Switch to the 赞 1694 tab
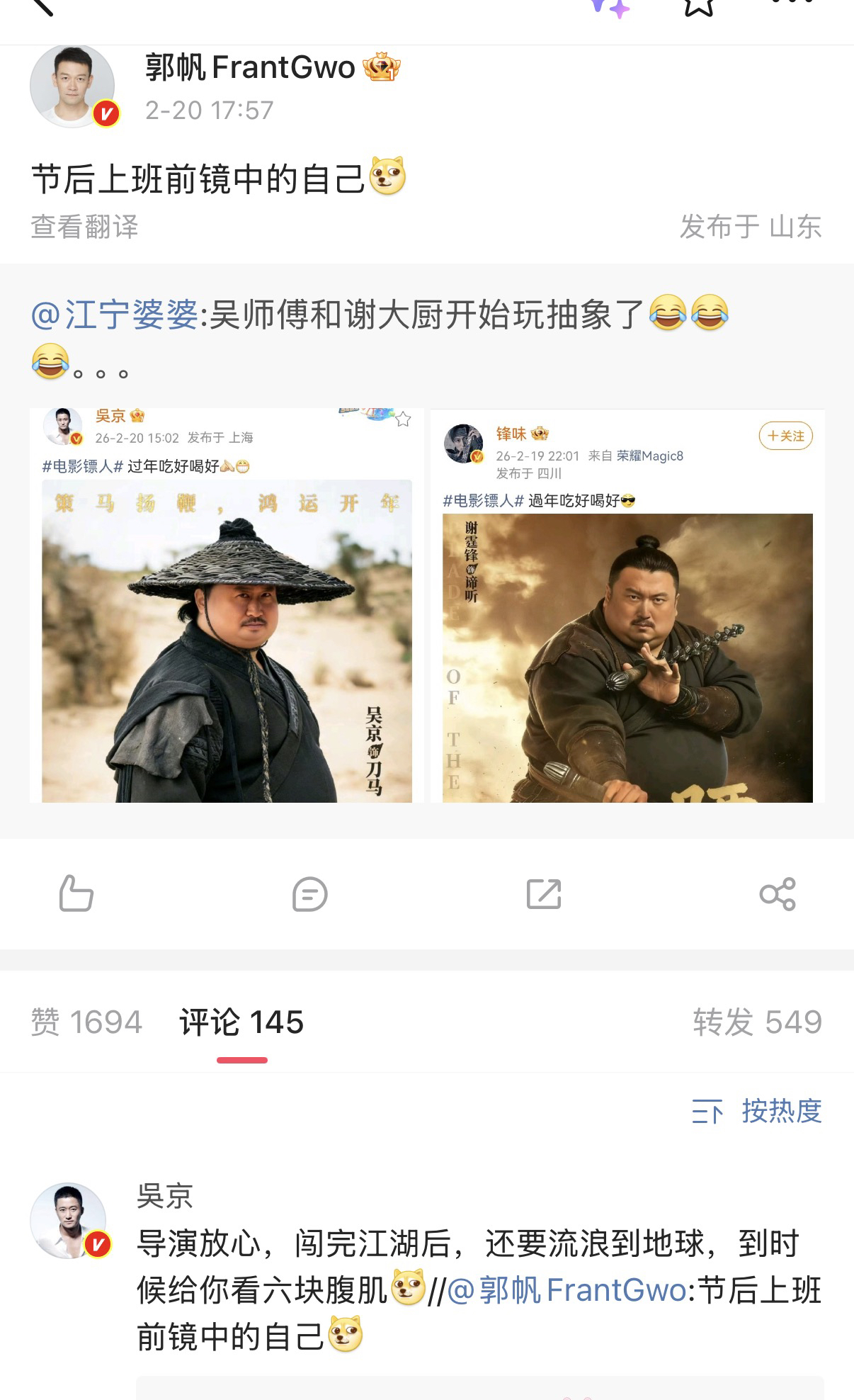The image size is (854, 1400). (86, 1022)
